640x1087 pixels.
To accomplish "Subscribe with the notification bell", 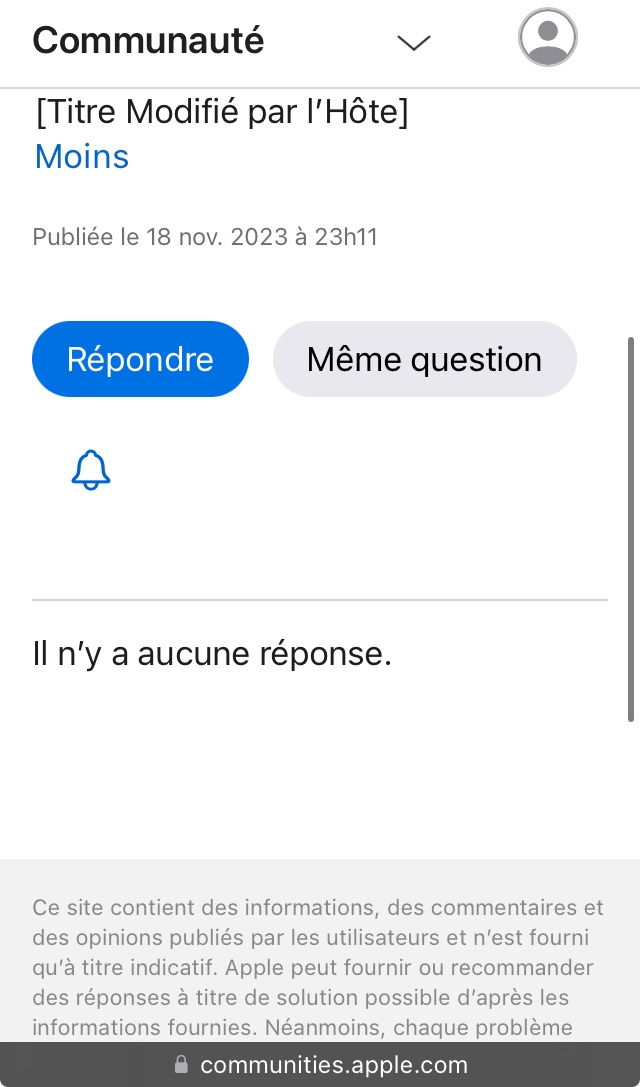I will tap(91, 470).
